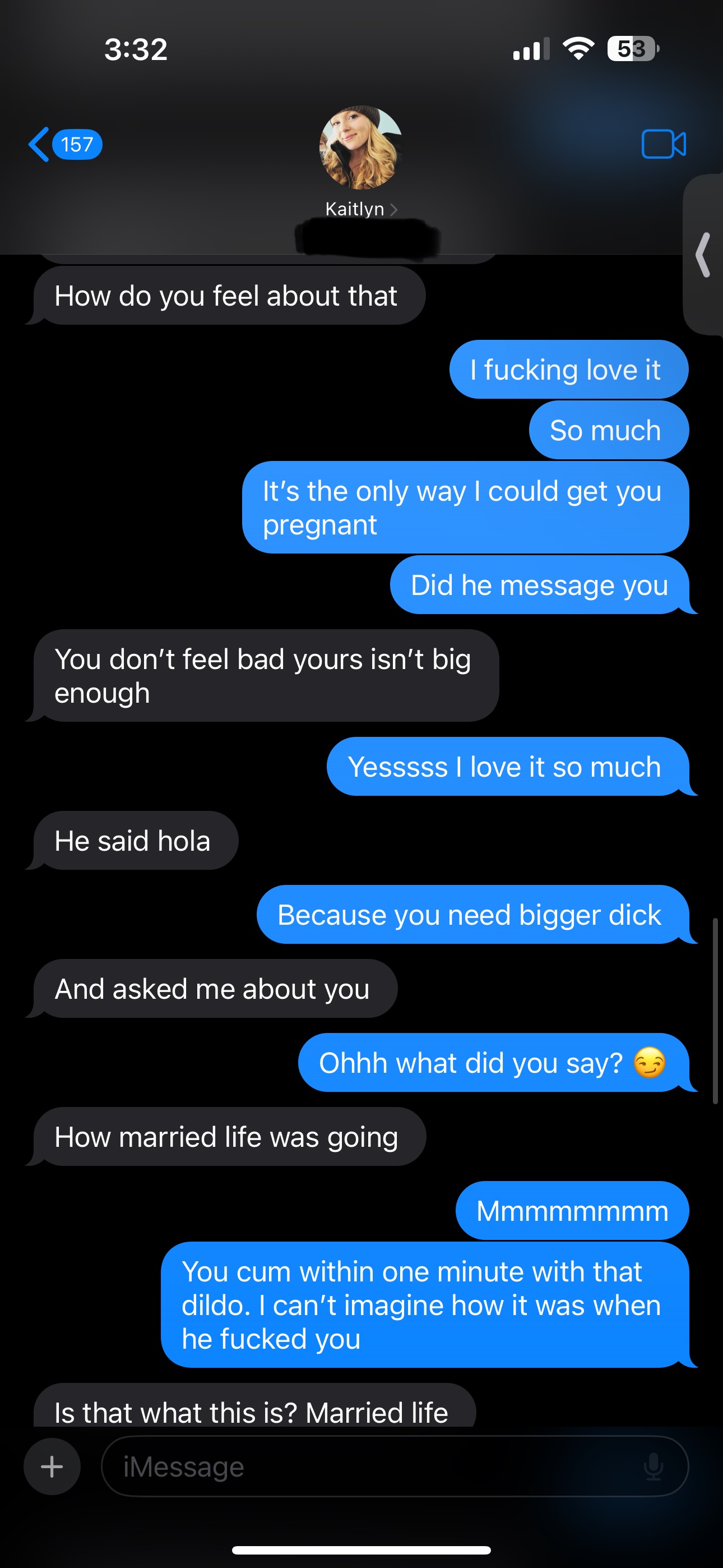Expand the side handle arrow
723x1568 pixels.
[x=704, y=255]
